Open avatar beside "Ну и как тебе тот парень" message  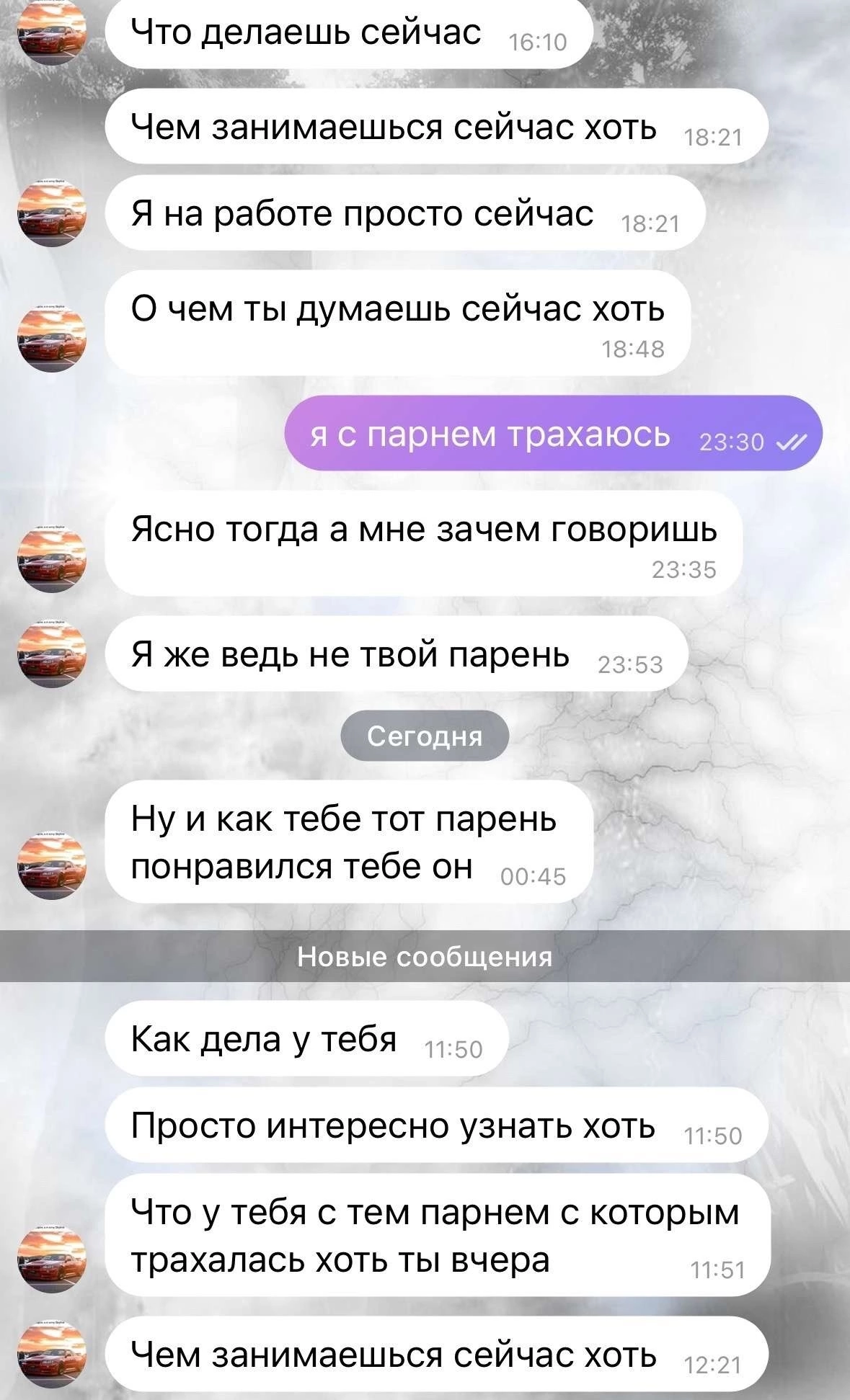(52, 865)
